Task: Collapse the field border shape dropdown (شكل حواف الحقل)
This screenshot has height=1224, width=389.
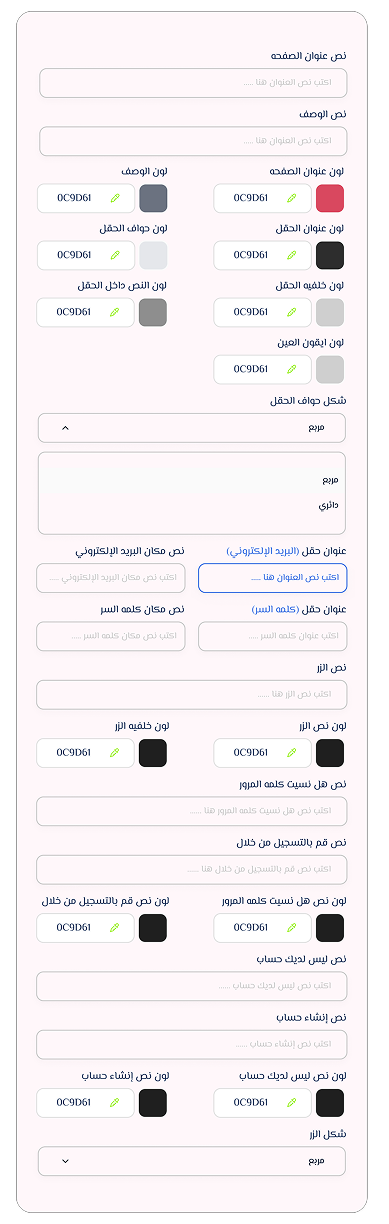Action: click(192, 428)
